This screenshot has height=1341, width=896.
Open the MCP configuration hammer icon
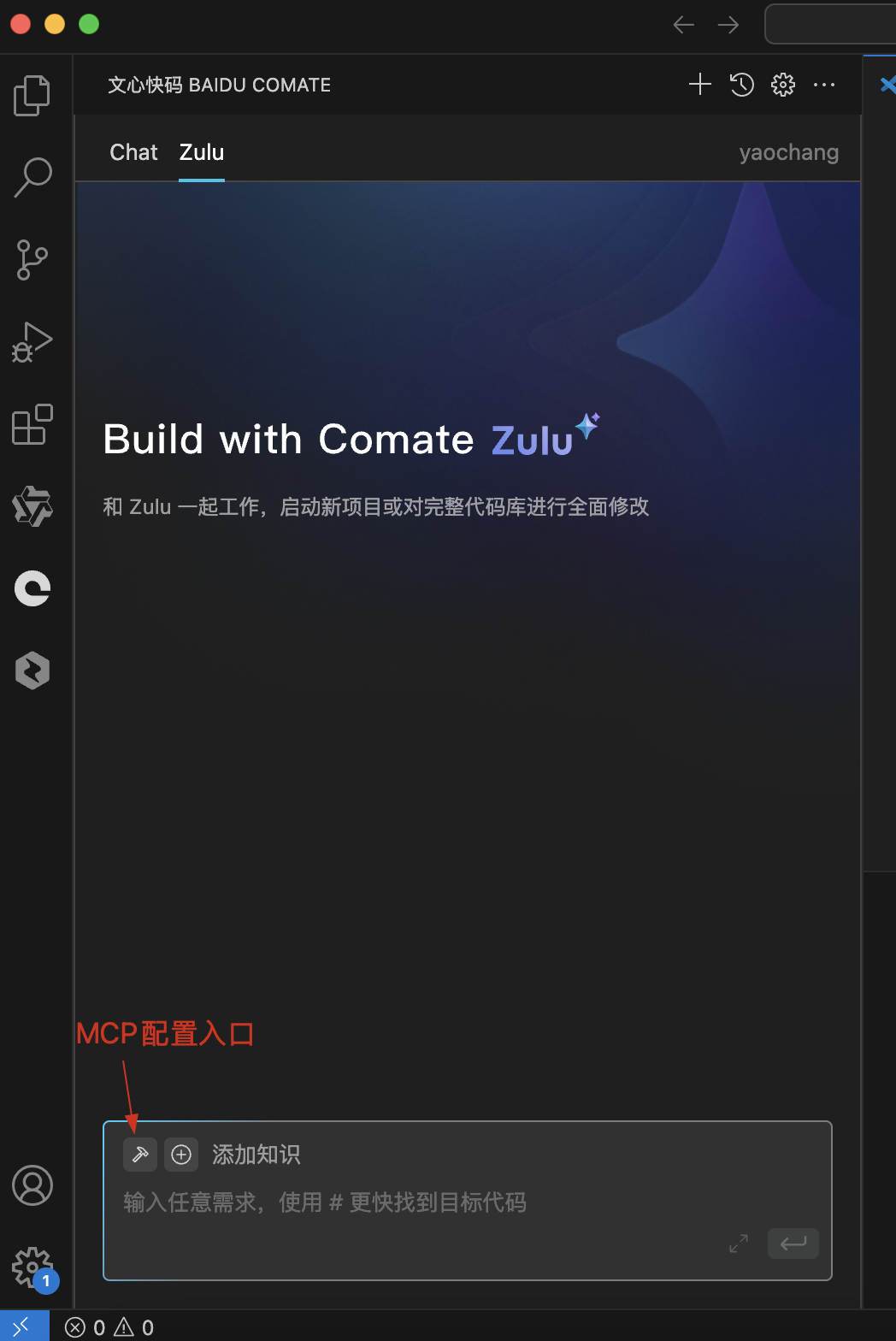point(140,1155)
